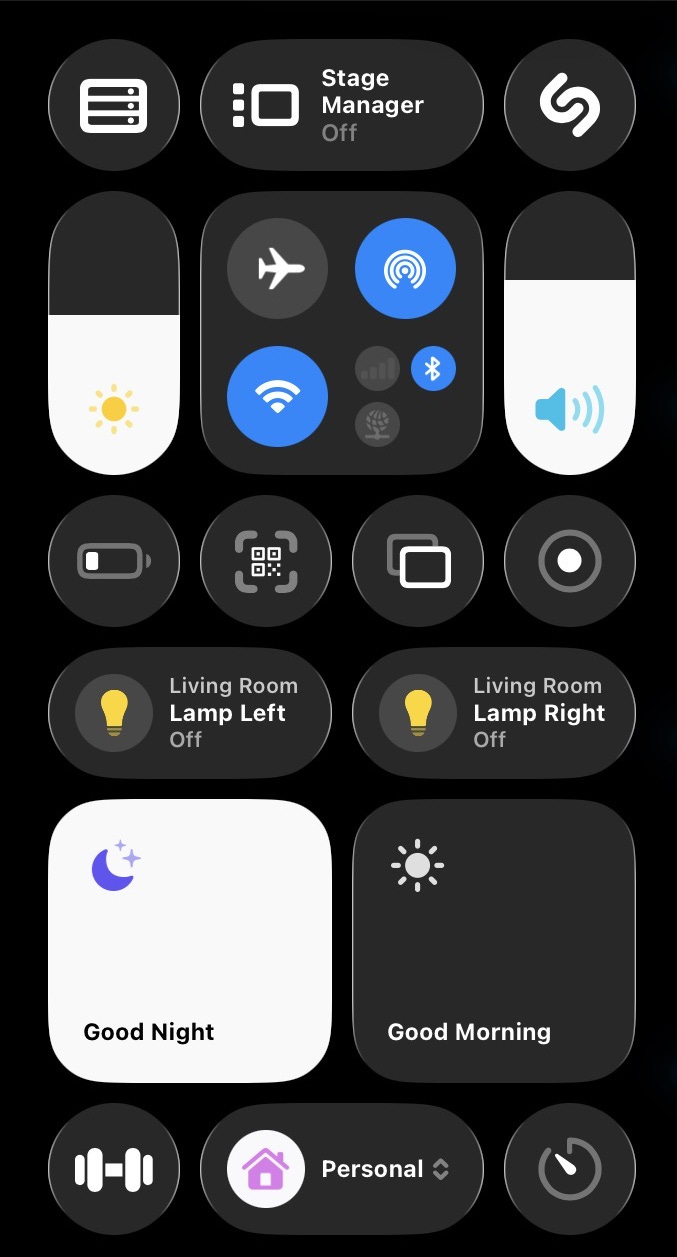Open Shazam music recognition
The height and width of the screenshot is (1257, 677).
click(x=569, y=105)
